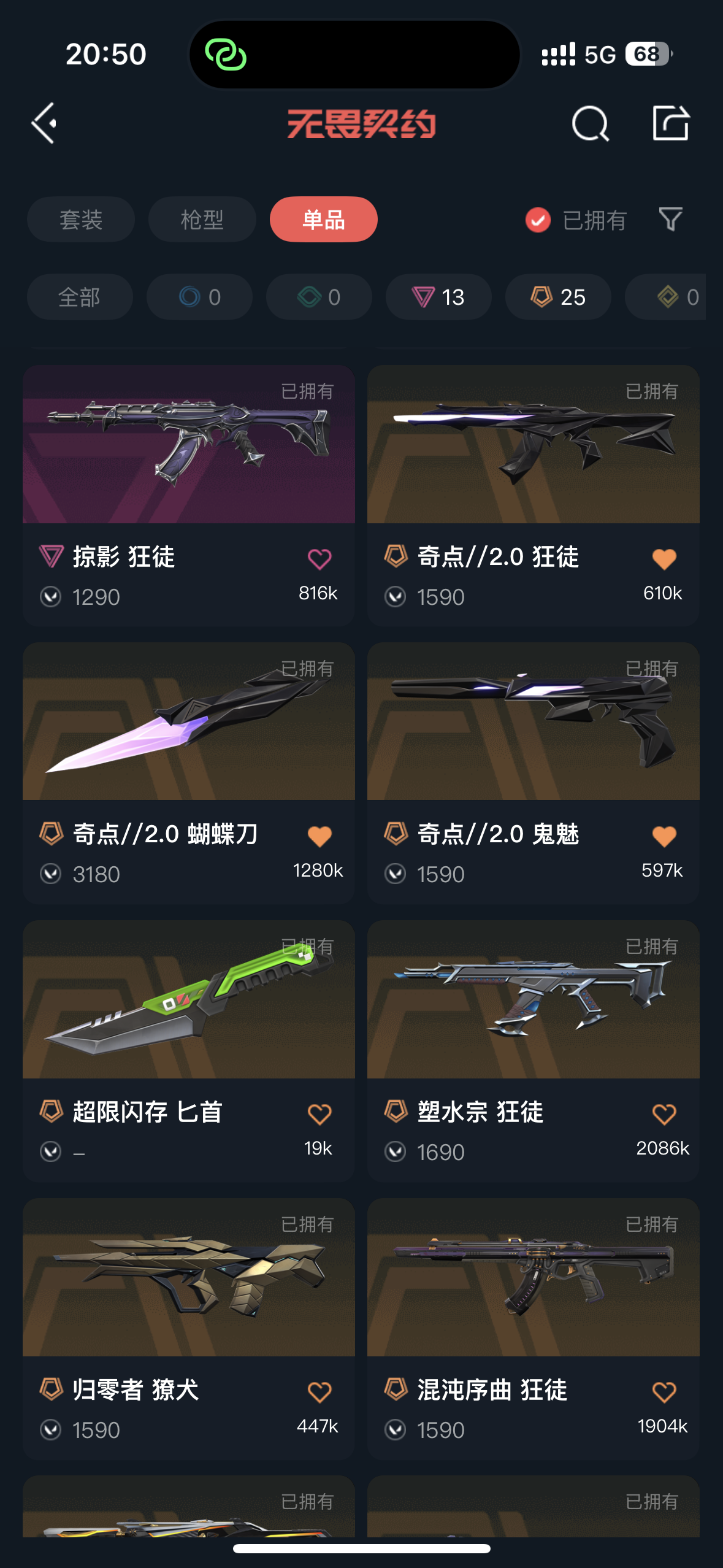This screenshot has height=1568, width=723.
Task: Share this skin collection page
Action: (670, 123)
